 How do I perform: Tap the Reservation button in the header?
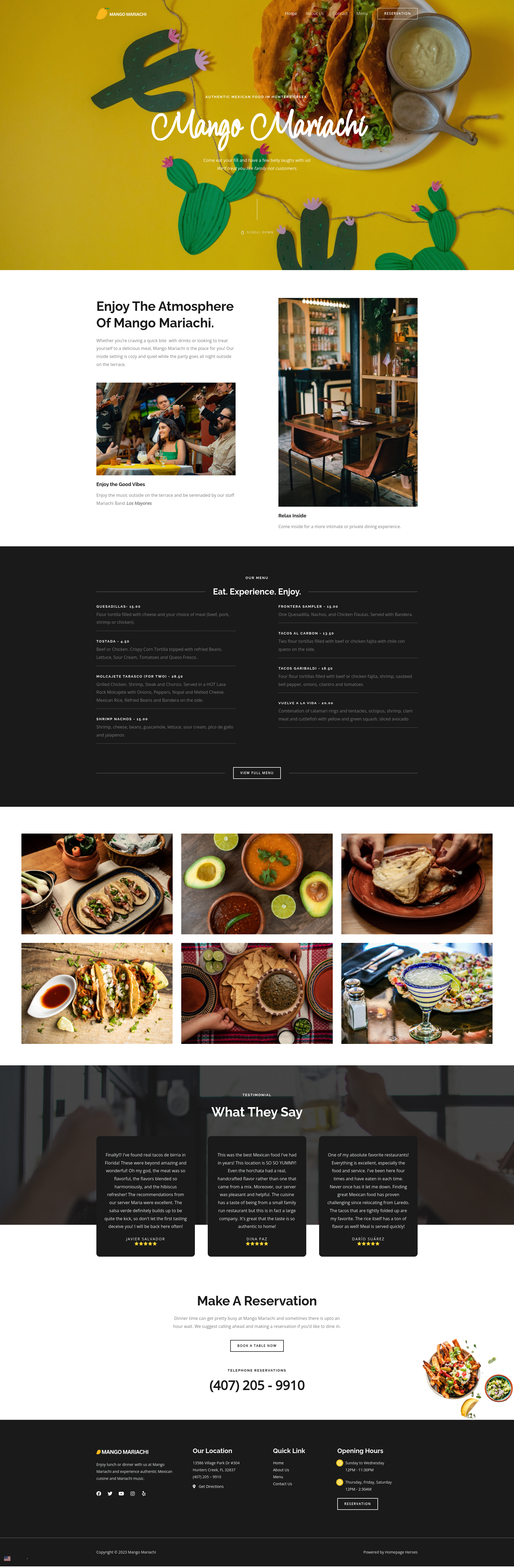click(397, 13)
